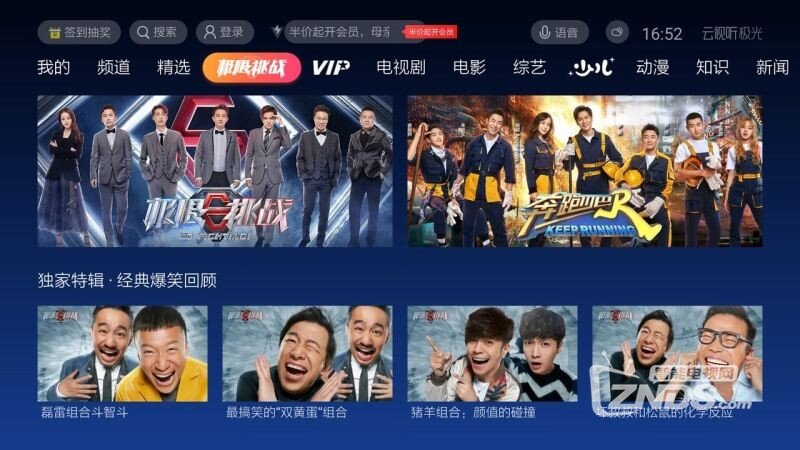
Task: Activate the 语音 voice button
Action: [559, 33]
